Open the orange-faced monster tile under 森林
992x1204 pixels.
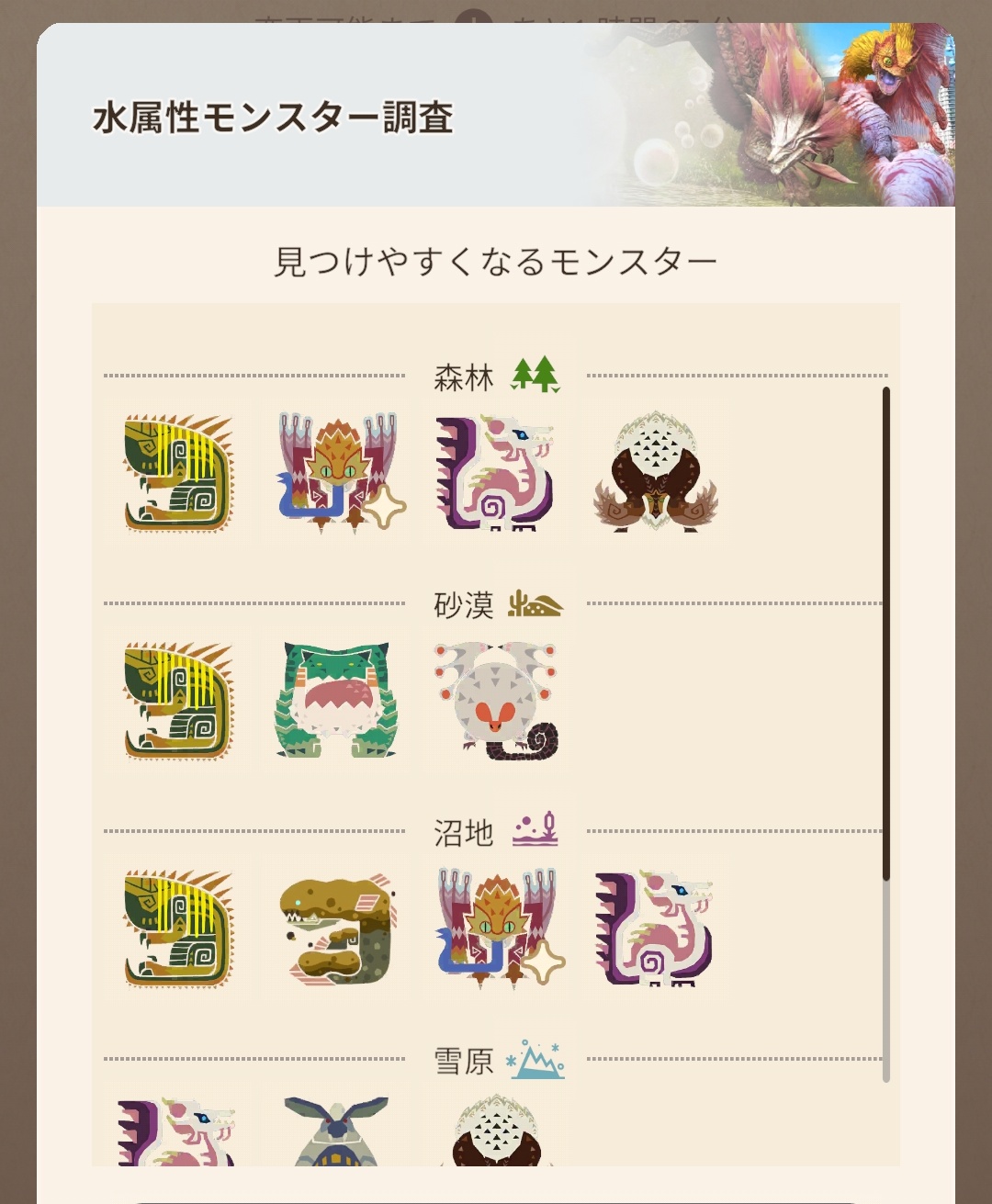(x=337, y=473)
